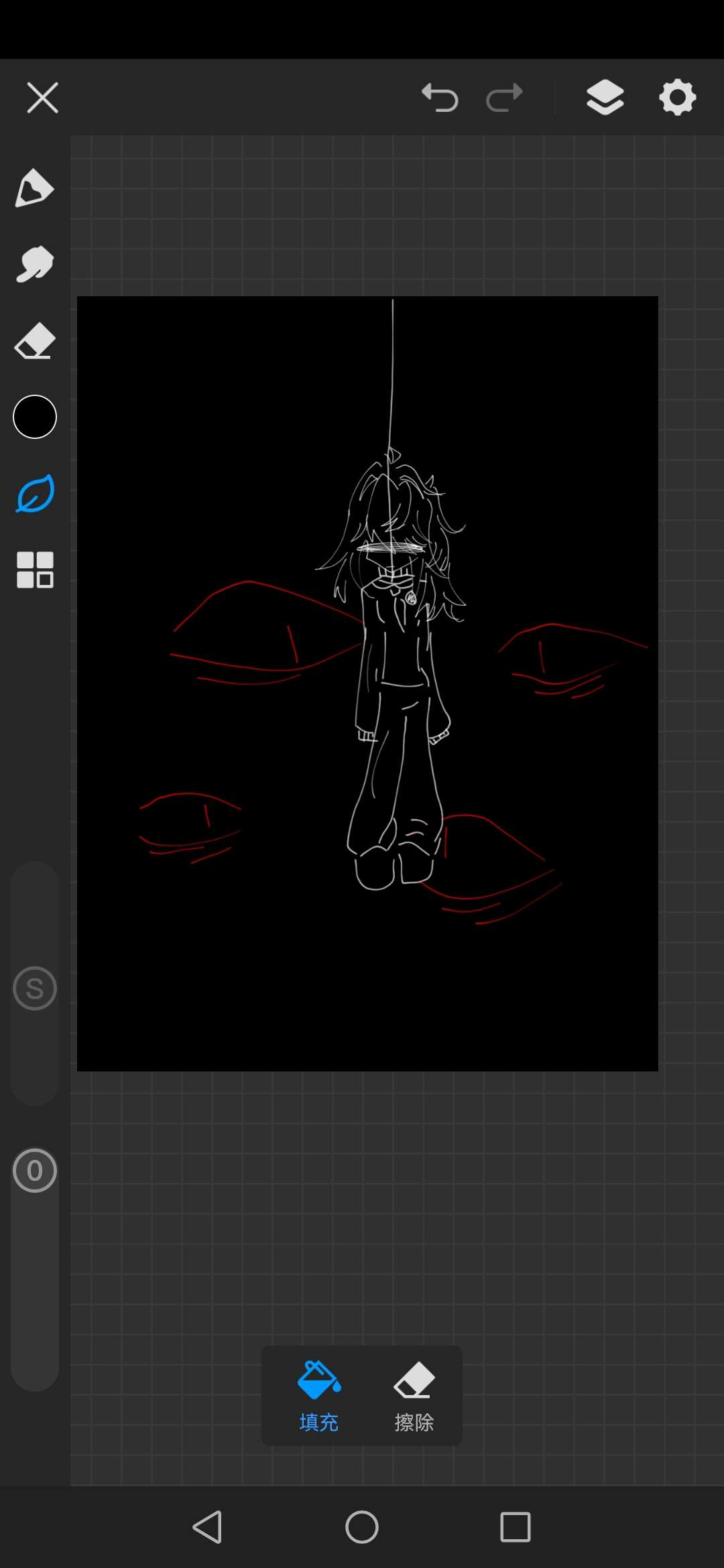724x1568 pixels.
Task: Tap the 0 opacity slider handle
Action: pos(35,1171)
